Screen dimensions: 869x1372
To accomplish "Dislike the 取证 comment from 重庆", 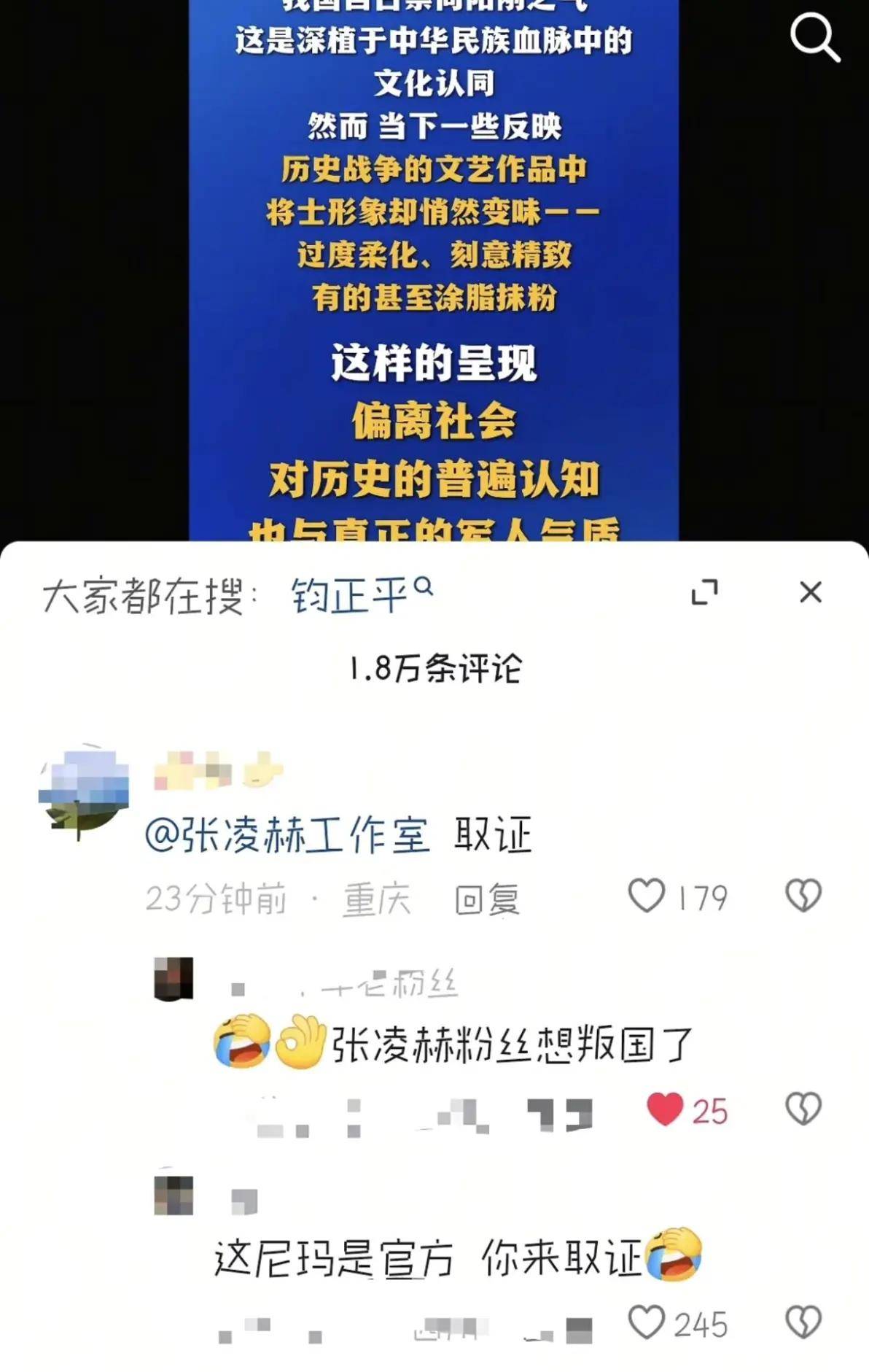I will click(803, 896).
